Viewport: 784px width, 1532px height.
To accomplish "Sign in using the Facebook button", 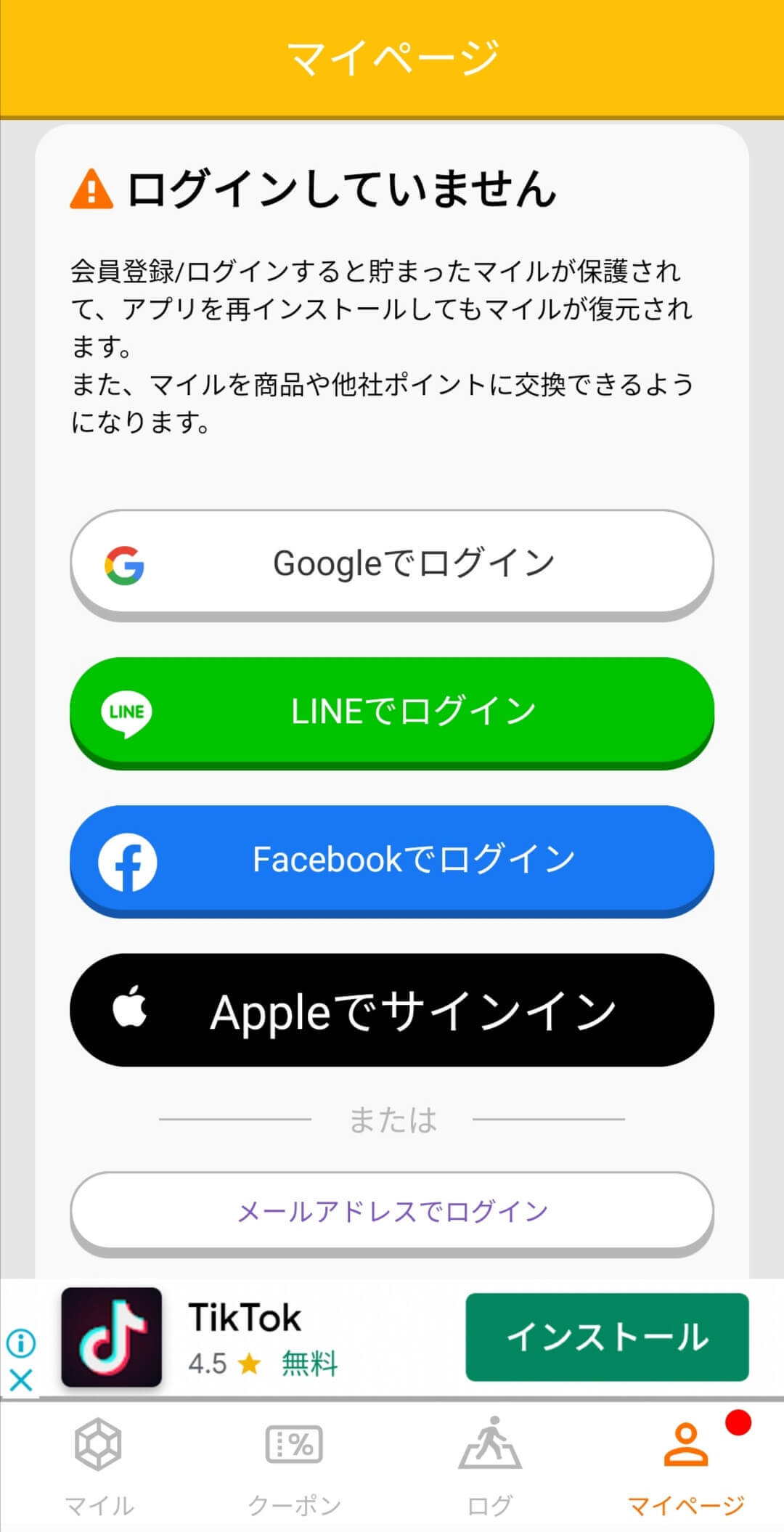I will (392, 860).
